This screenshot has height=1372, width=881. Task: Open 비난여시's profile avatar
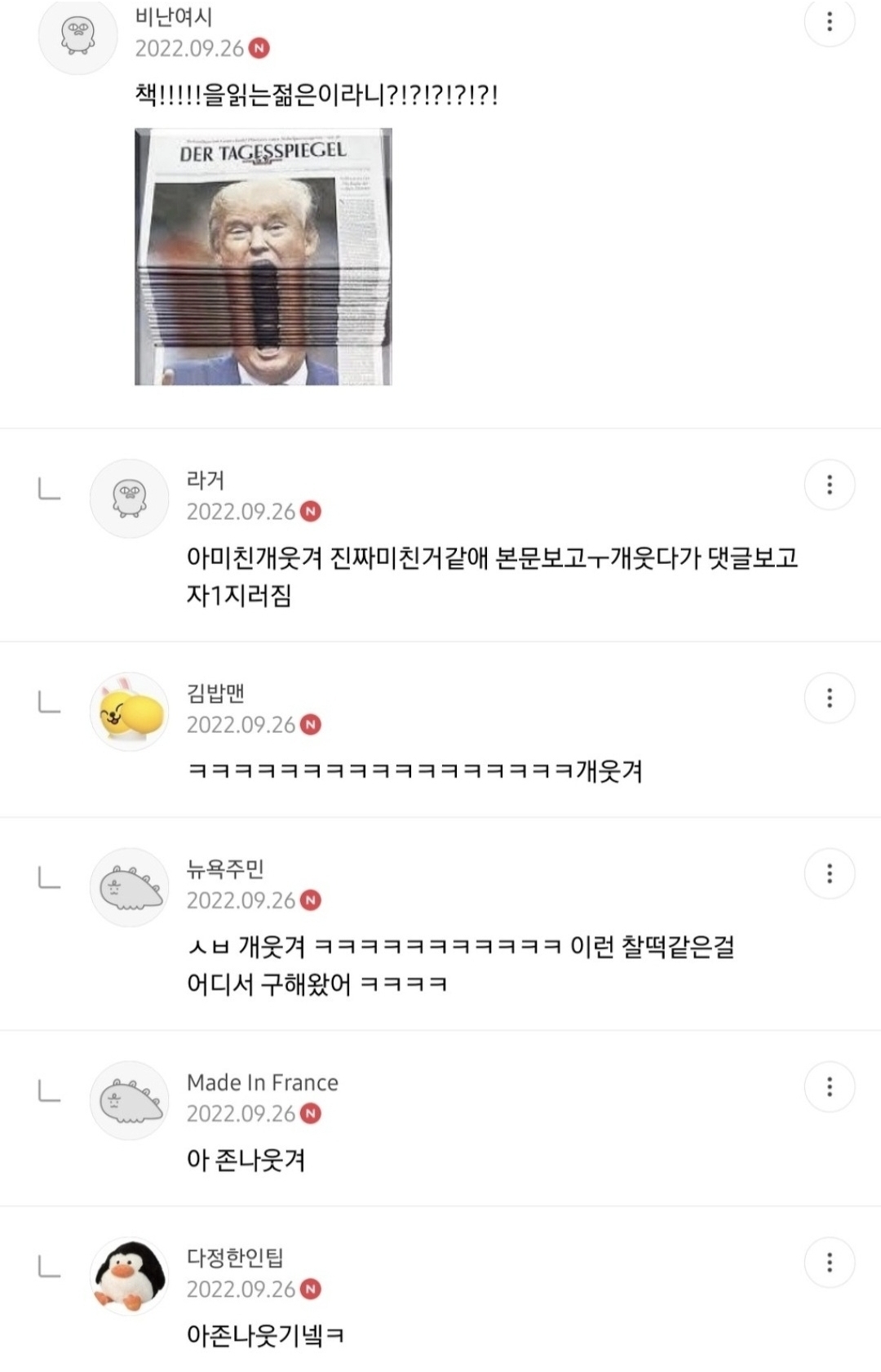(x=78, y=36)
